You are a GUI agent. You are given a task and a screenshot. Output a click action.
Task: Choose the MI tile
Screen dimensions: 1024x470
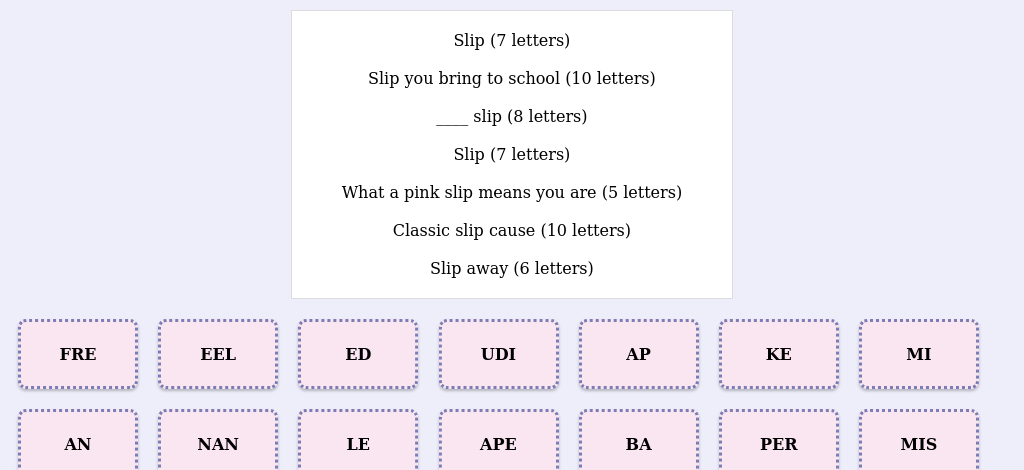coord(919,354)
